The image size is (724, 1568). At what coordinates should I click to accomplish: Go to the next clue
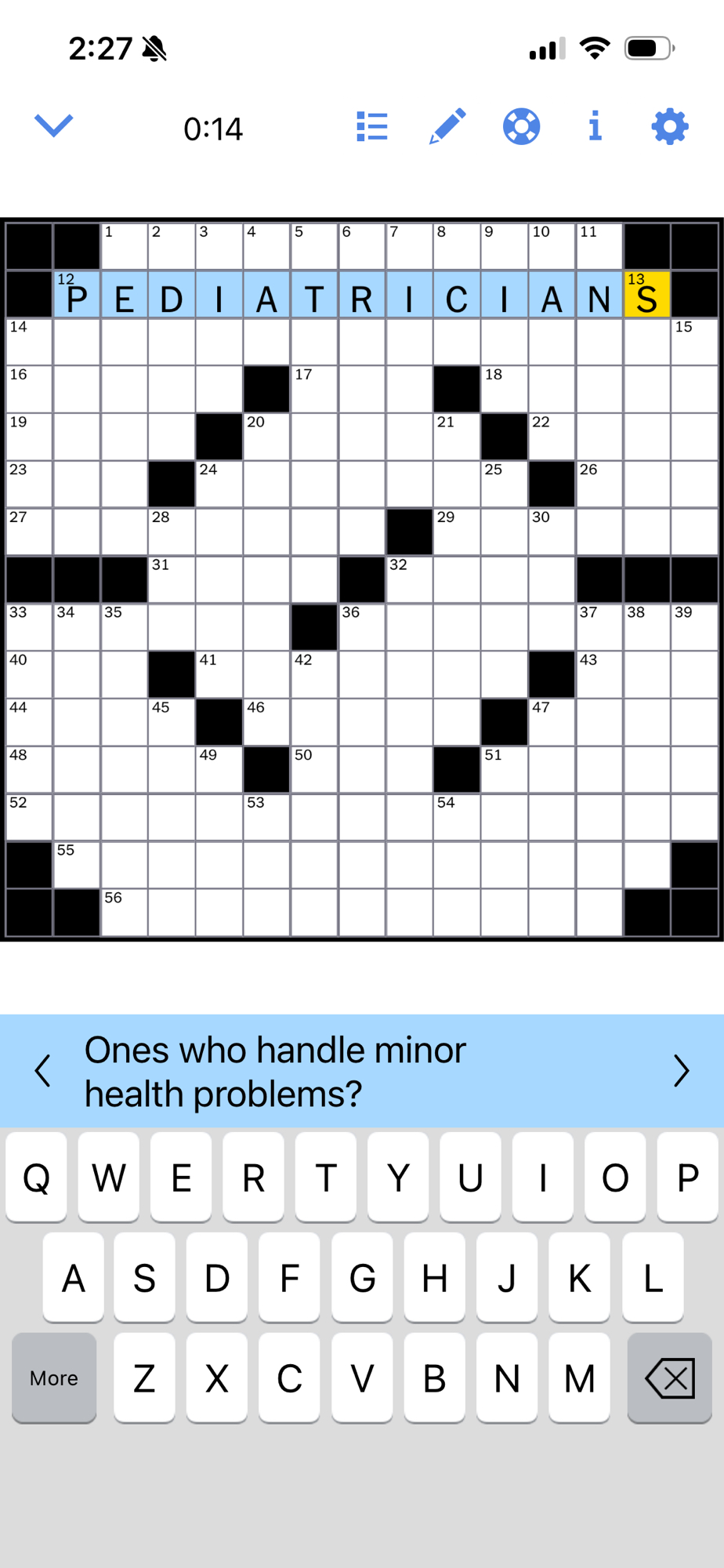[x=681, y=1071]
